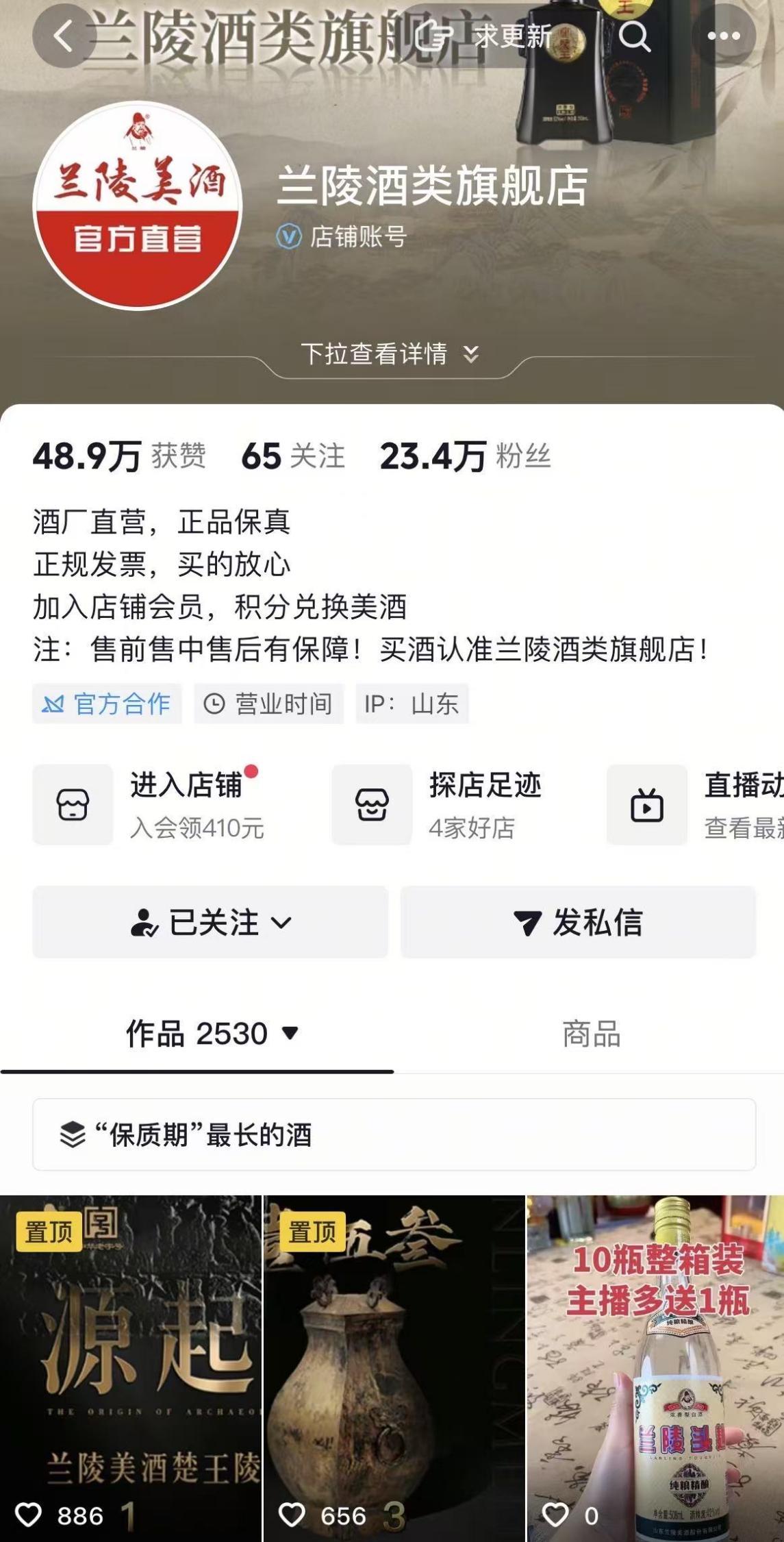
Task: Expand 下拉查看详情 details
Action: point(390,354)
